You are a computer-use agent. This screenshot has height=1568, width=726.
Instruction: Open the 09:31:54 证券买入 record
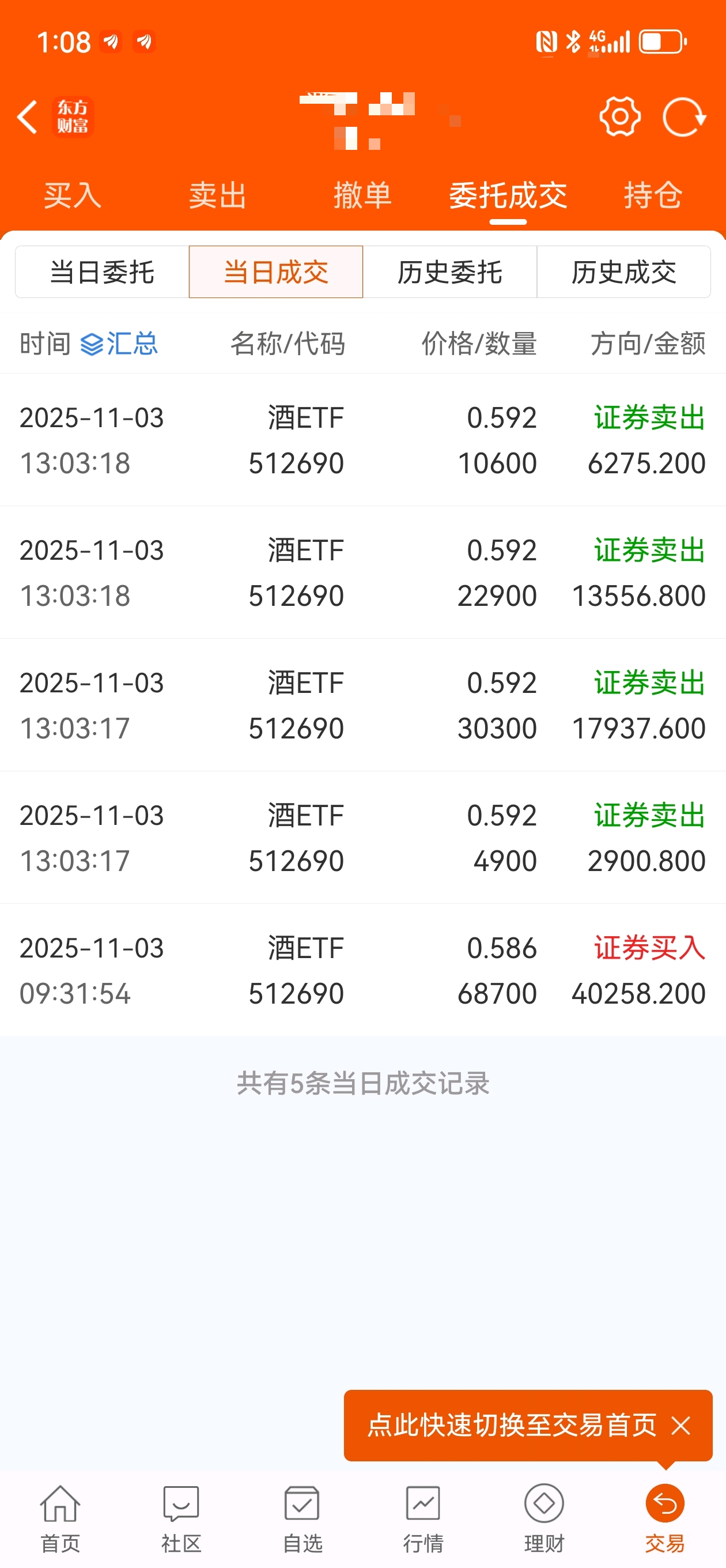point(362,970)
